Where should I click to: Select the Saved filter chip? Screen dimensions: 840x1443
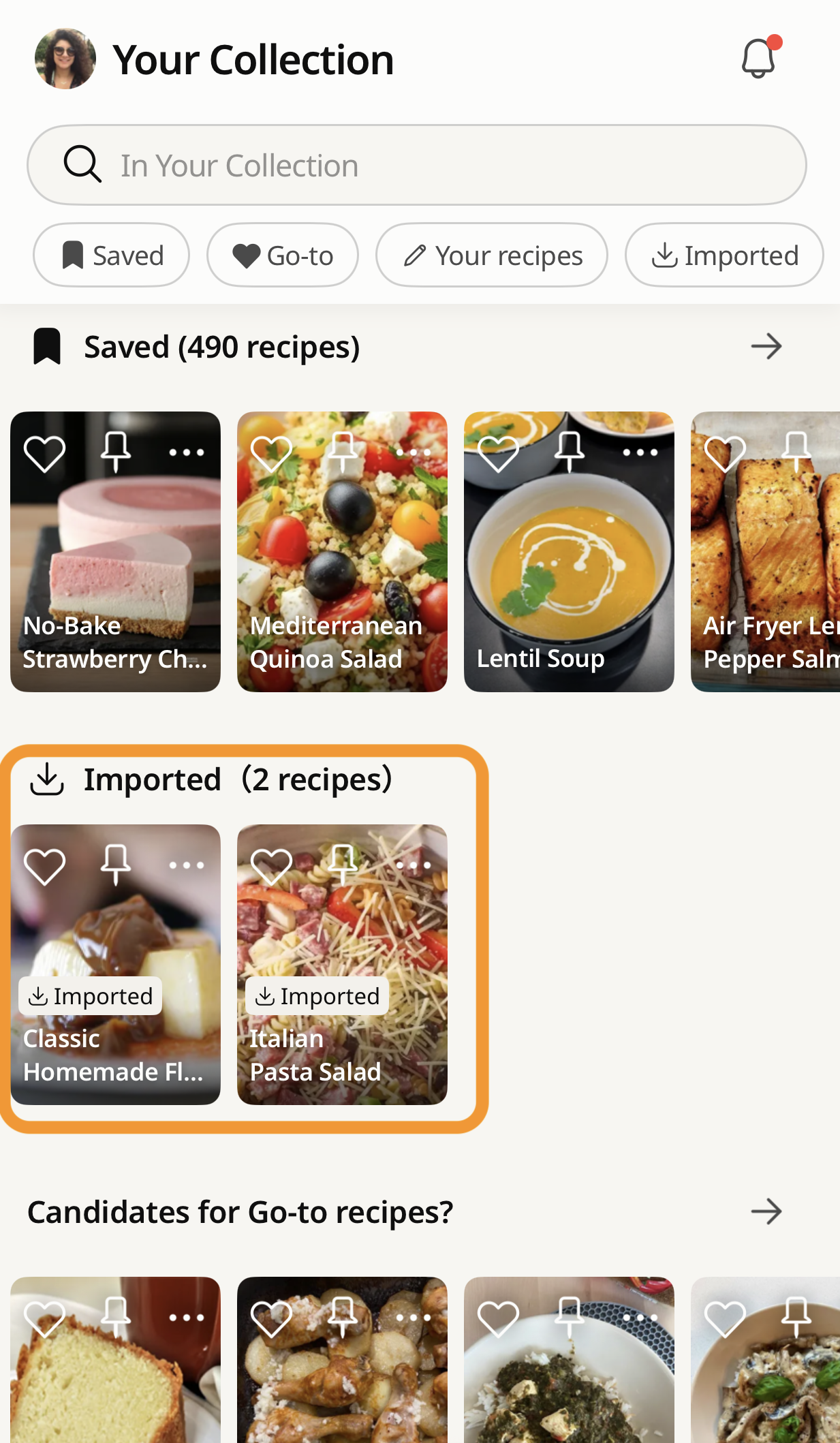[112, 255]
